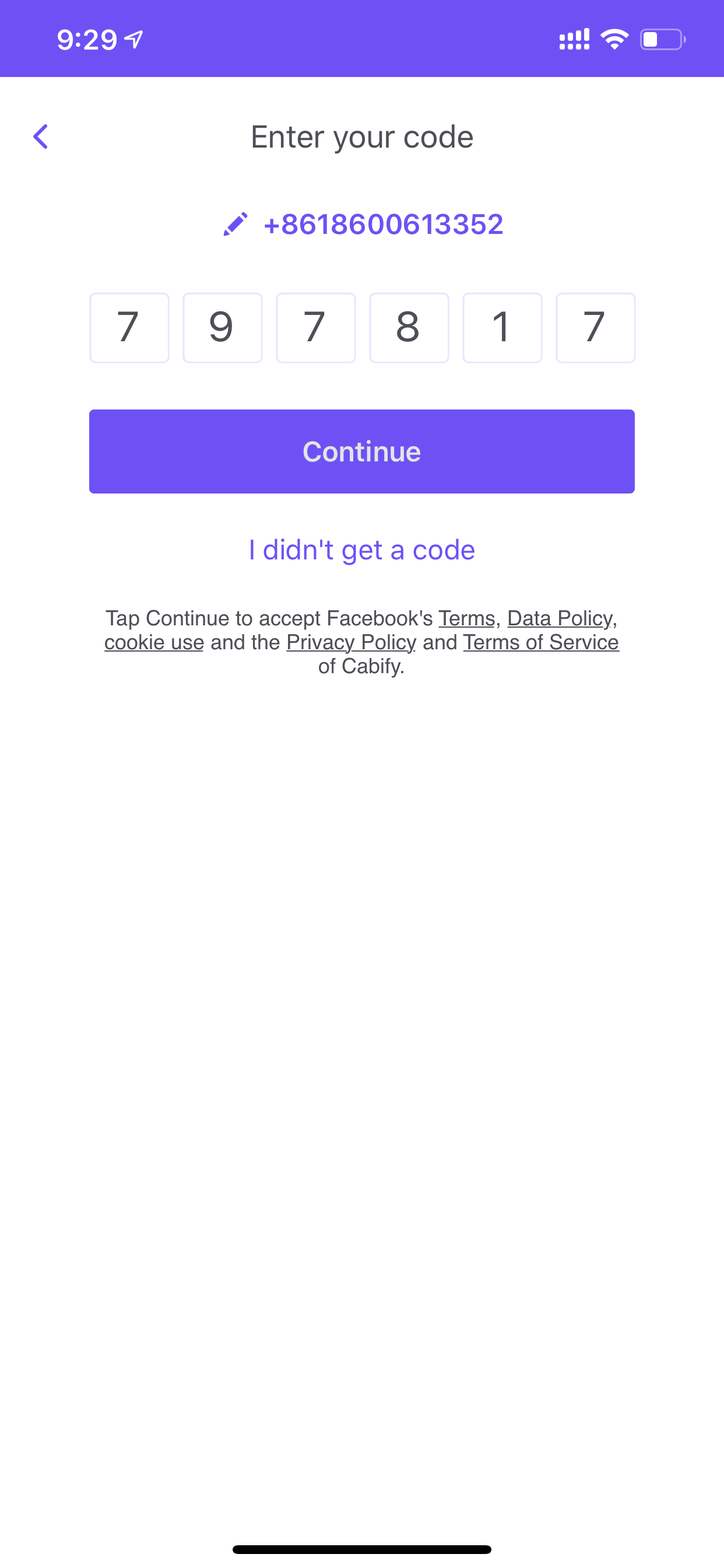Select the last code digit box

[596, 328]
